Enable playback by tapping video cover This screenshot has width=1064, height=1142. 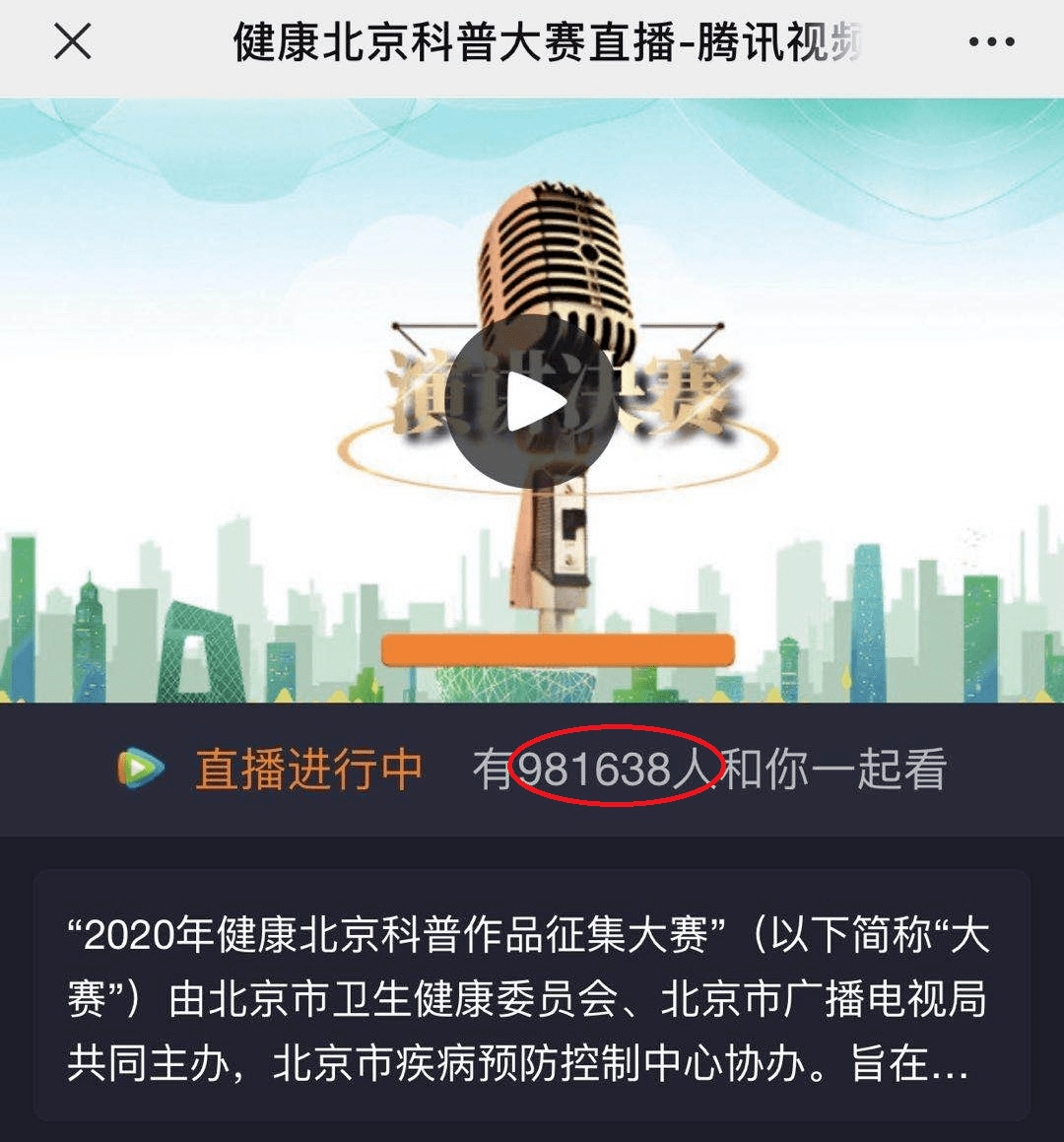[x=537, y=400]
